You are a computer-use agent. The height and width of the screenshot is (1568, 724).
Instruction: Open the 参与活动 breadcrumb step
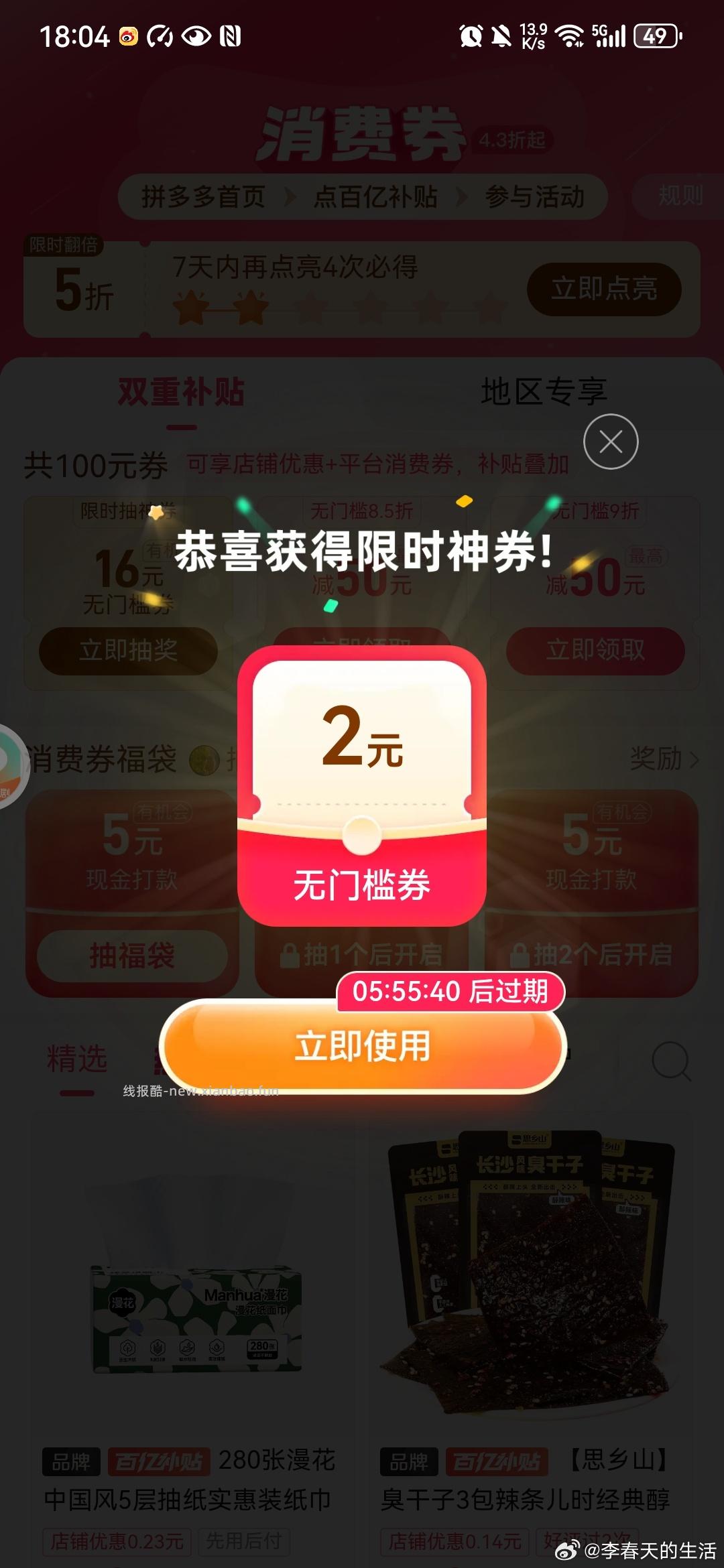[x=536, y=196]
